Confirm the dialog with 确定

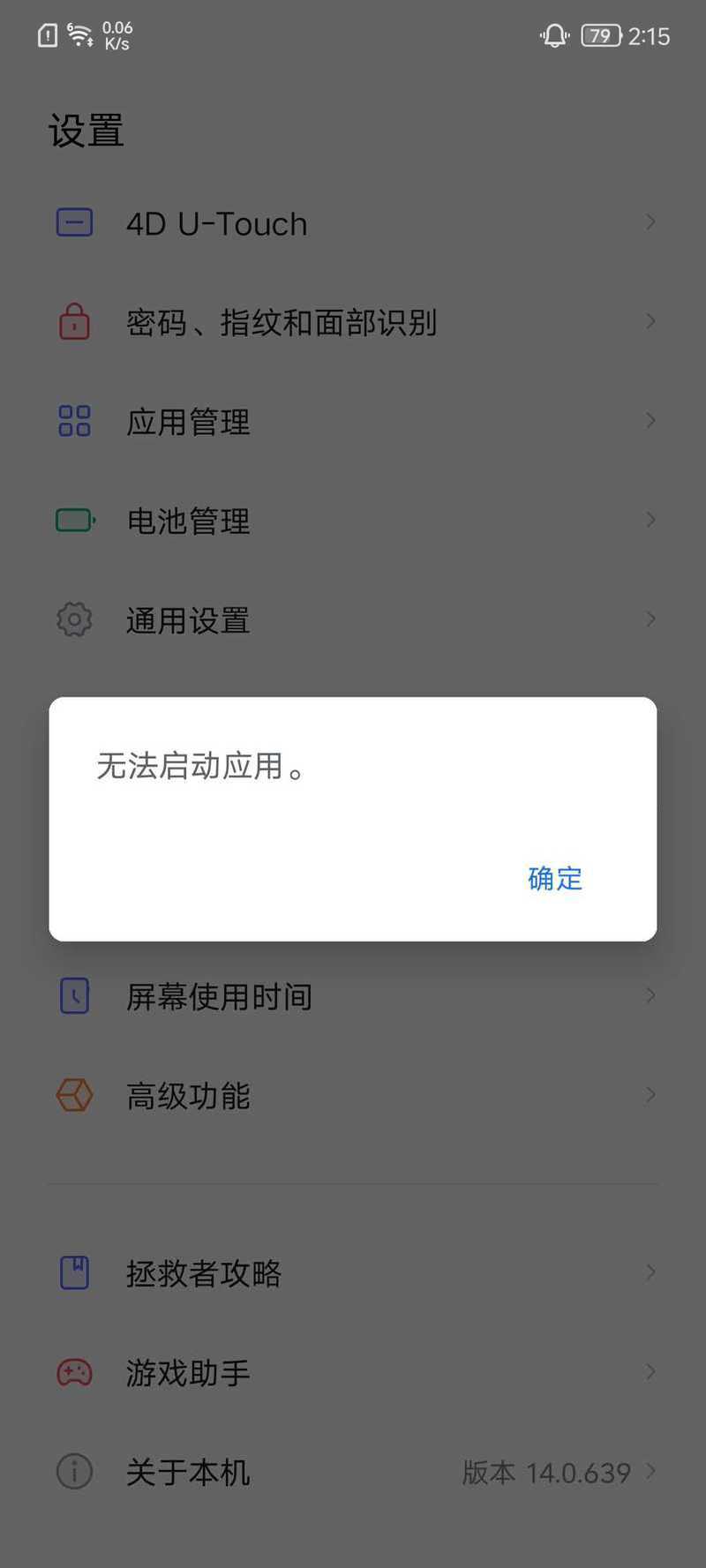[x=555, y=878]
